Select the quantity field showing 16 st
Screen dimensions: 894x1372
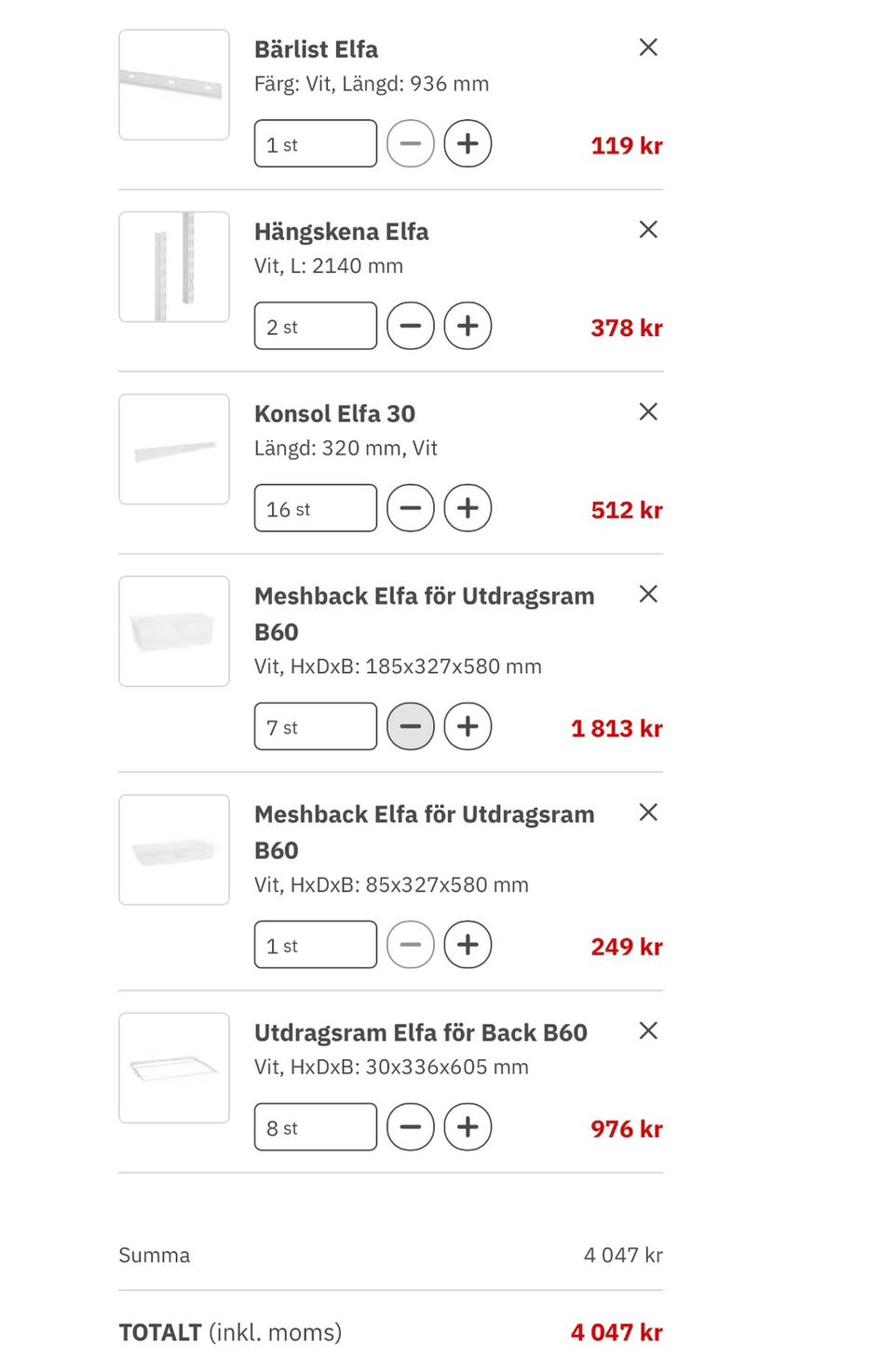coord(315,508)
